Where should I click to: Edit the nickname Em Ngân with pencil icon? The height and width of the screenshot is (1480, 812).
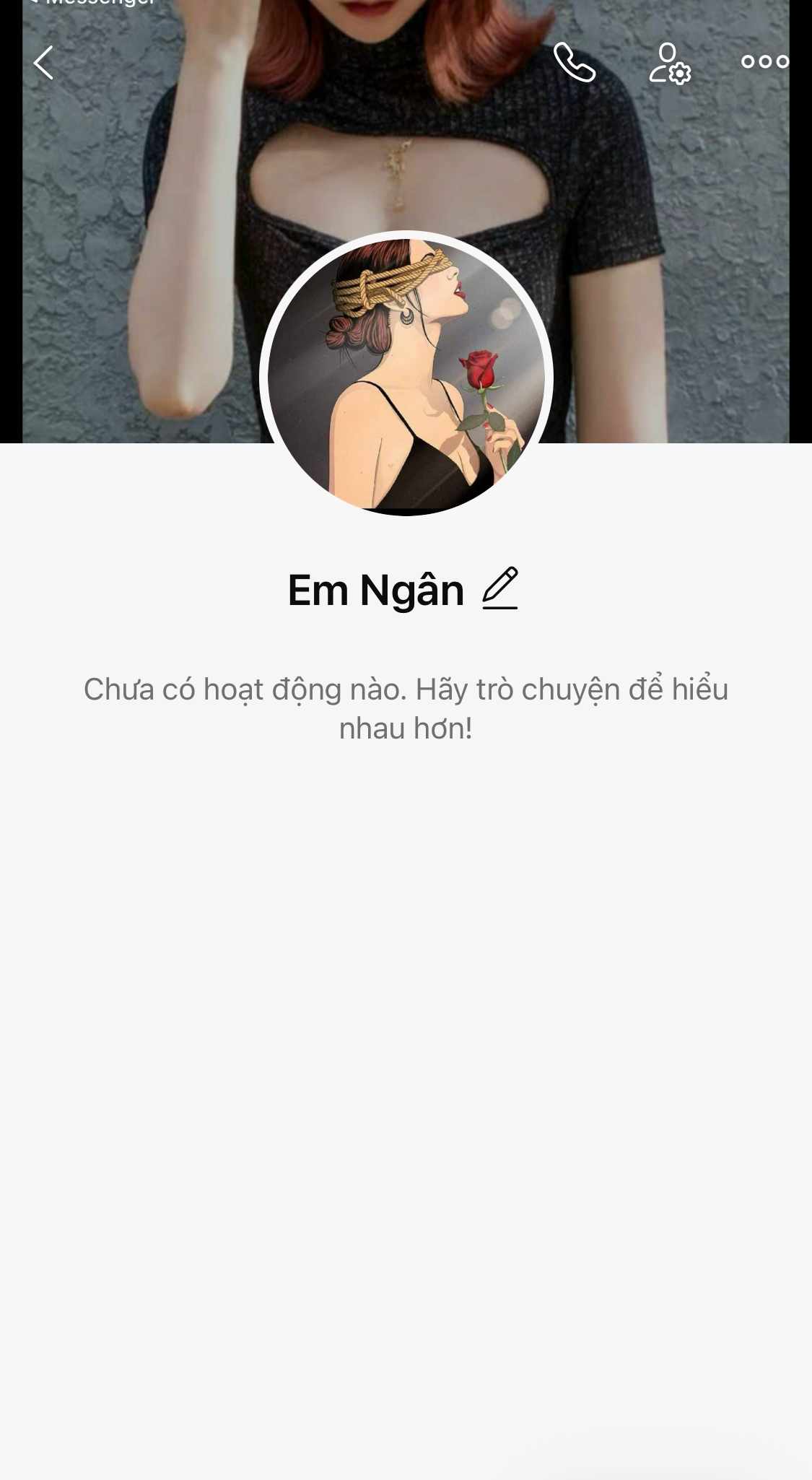[500, 588]
